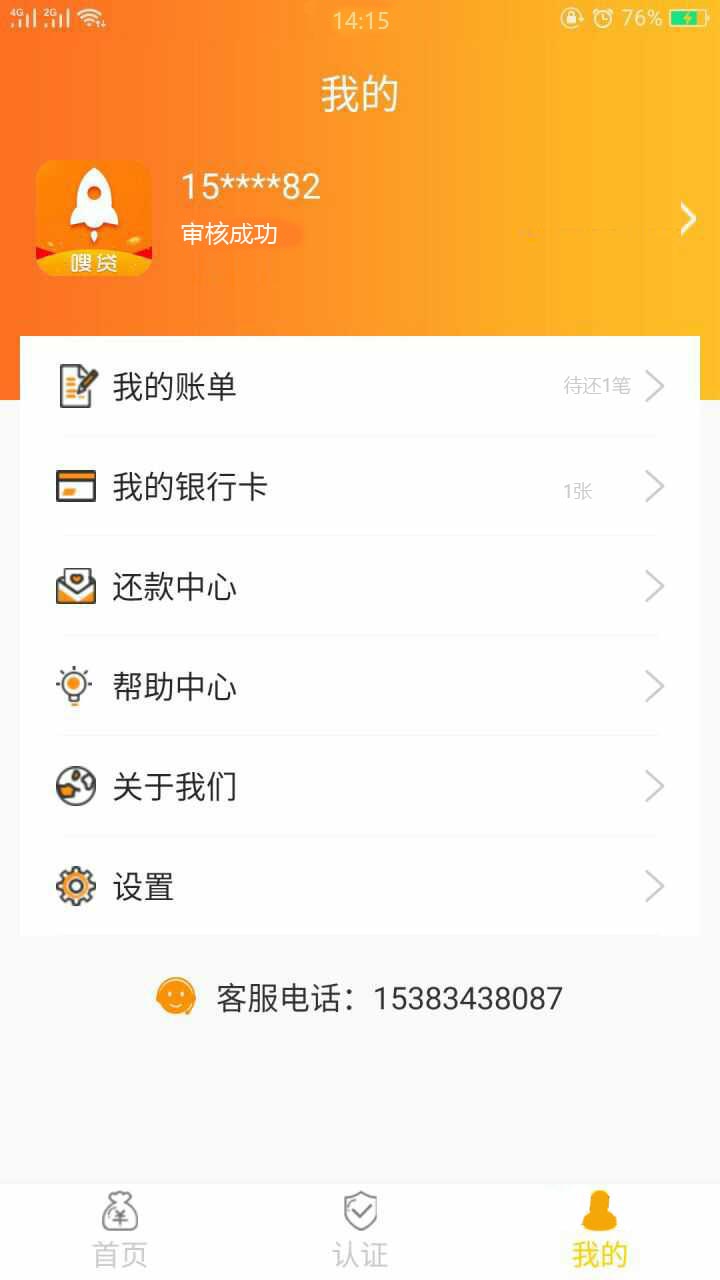Switch to 首页 tab
This screenshot has height=1280, width=720.
pos(120,1230)
